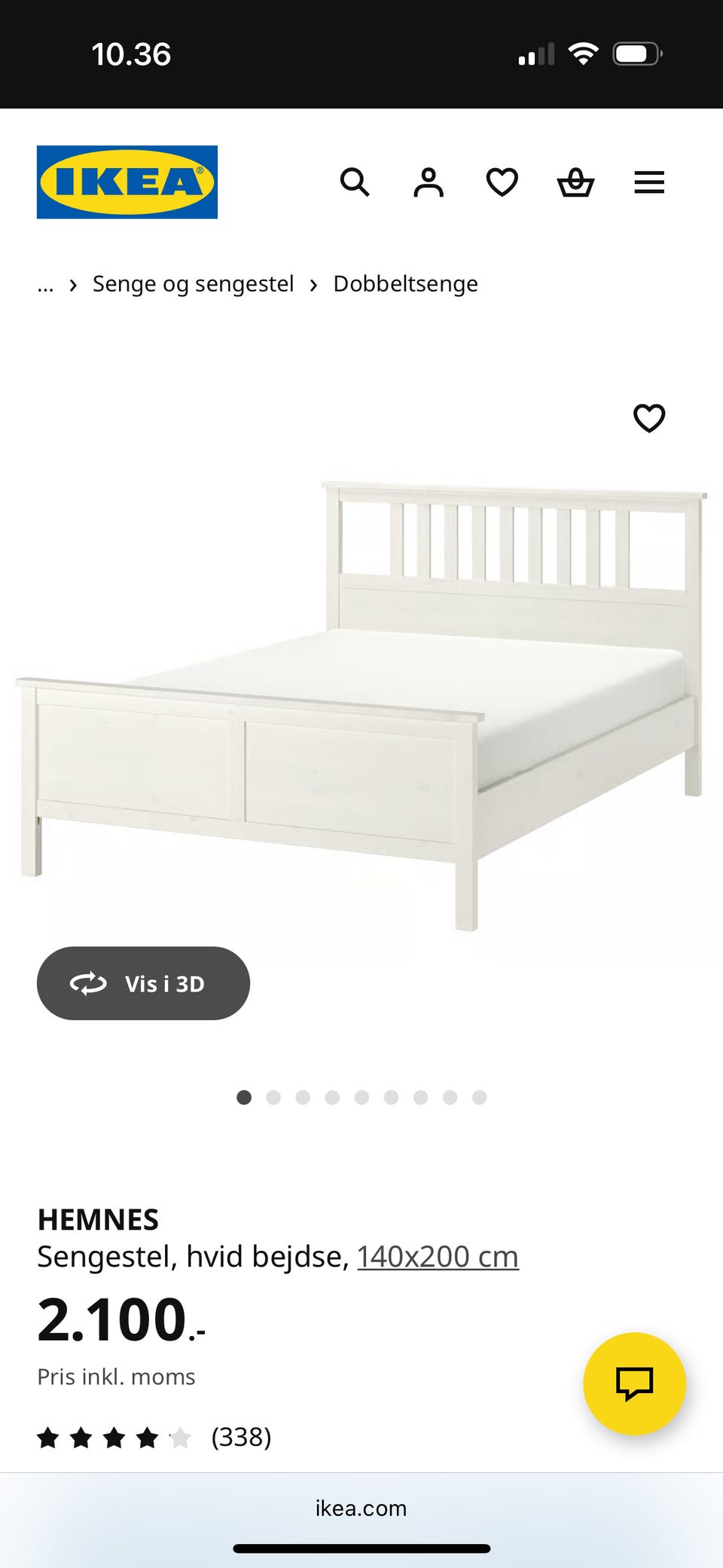
Task: Tap the ikea.com address bar
Action: click(x=361, y=1508)
